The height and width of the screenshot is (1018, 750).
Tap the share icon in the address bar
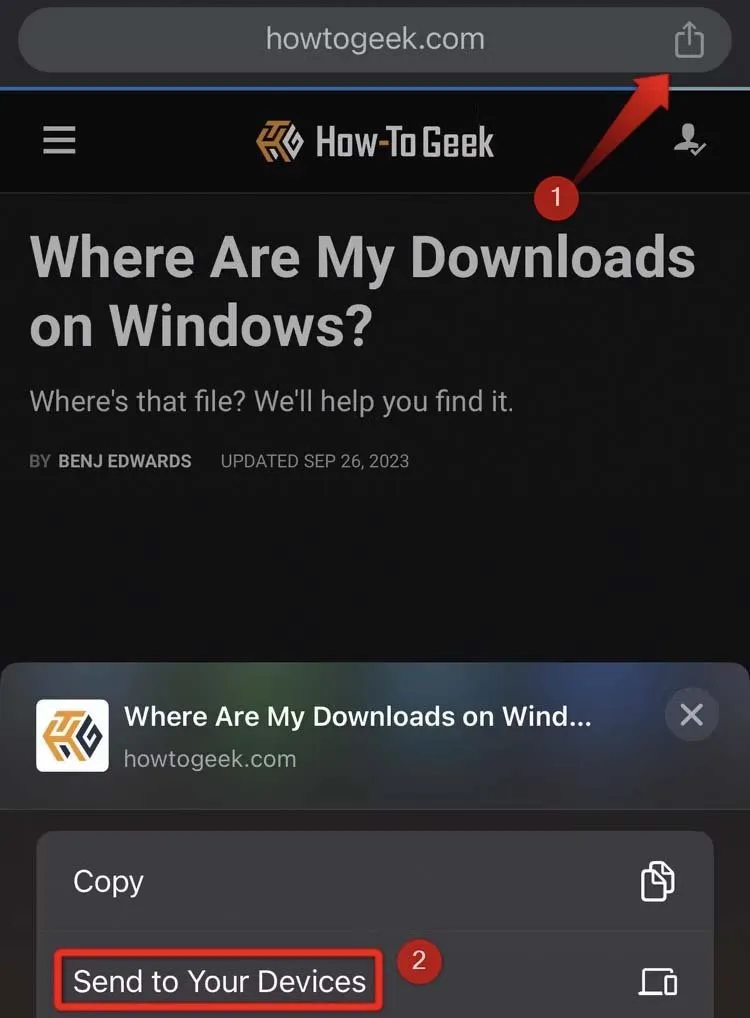(x=689, y=41)
